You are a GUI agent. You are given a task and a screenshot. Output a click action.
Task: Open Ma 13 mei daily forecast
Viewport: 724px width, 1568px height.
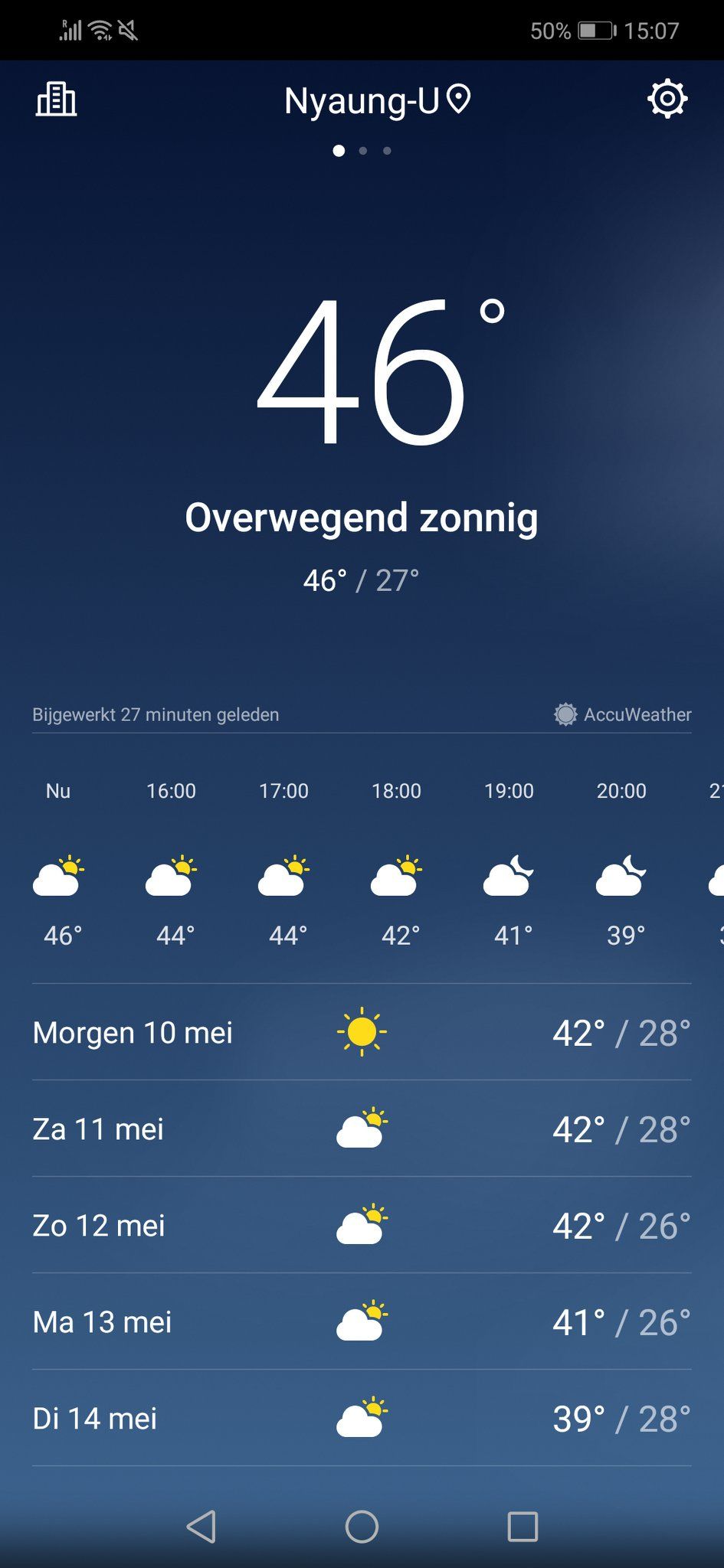(x=362, y=1321)
